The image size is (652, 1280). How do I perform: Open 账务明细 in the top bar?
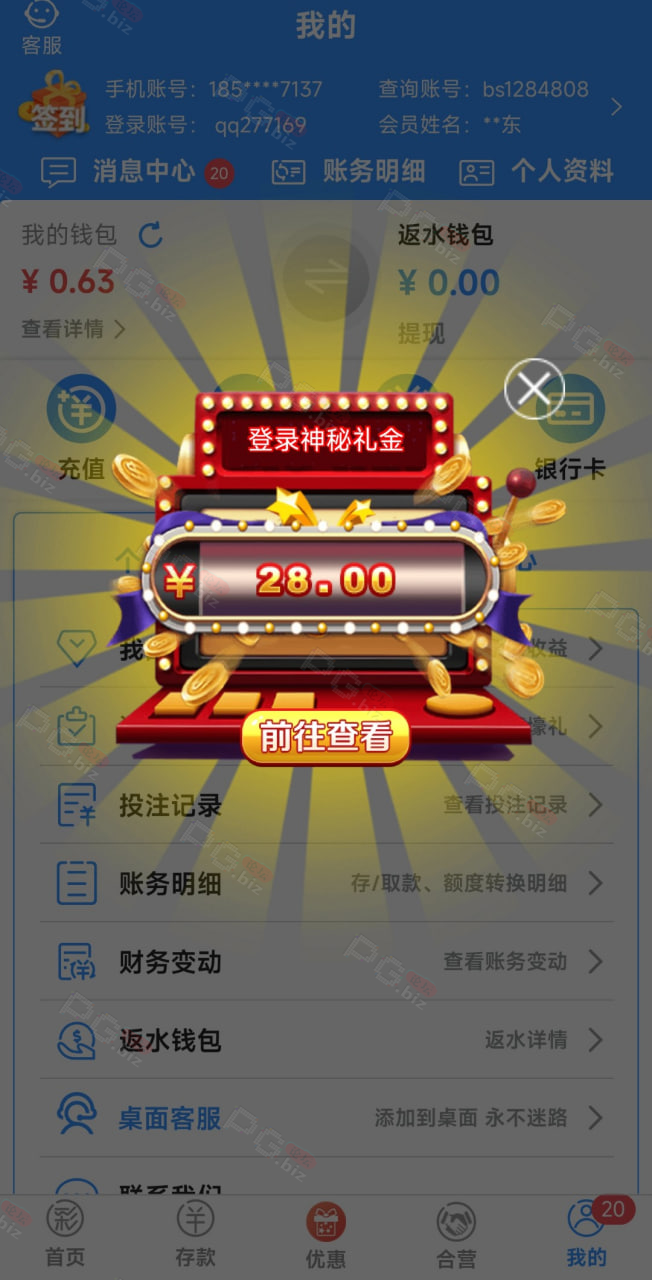349,172
